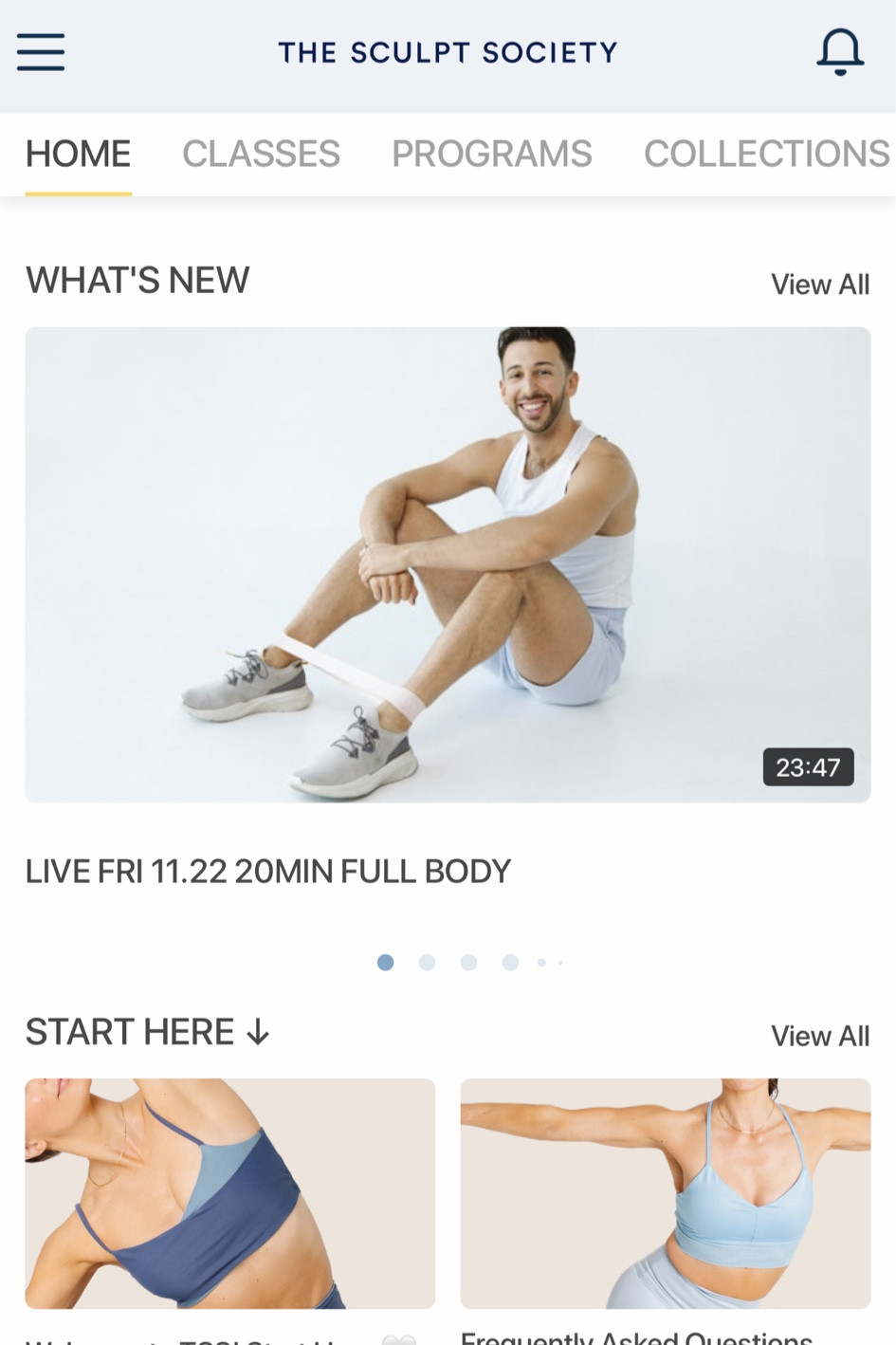Screen dimensions: 896x1345
Task: Switch to the Programs tab
Action: (491, 154)
